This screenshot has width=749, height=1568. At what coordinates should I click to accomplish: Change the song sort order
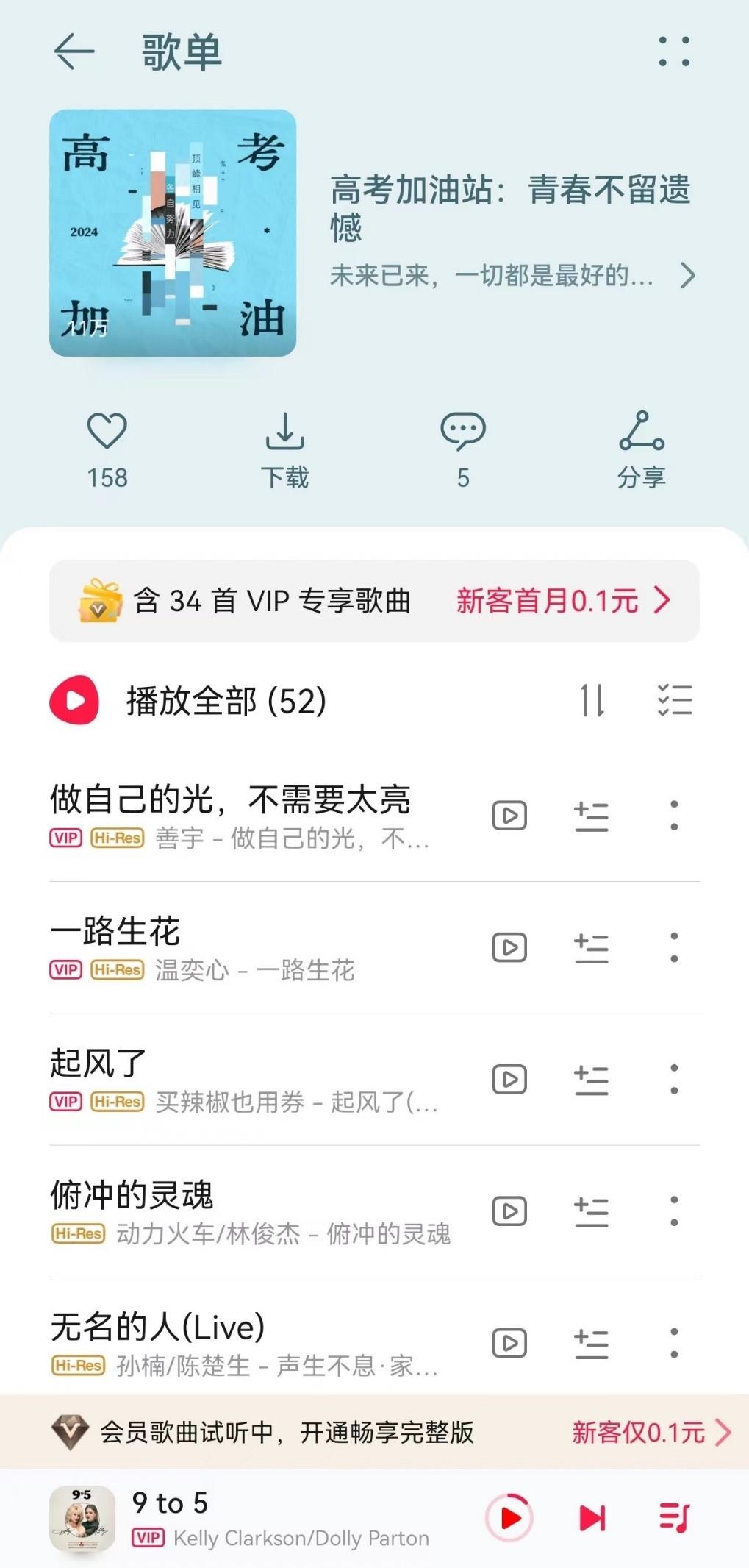592,700
